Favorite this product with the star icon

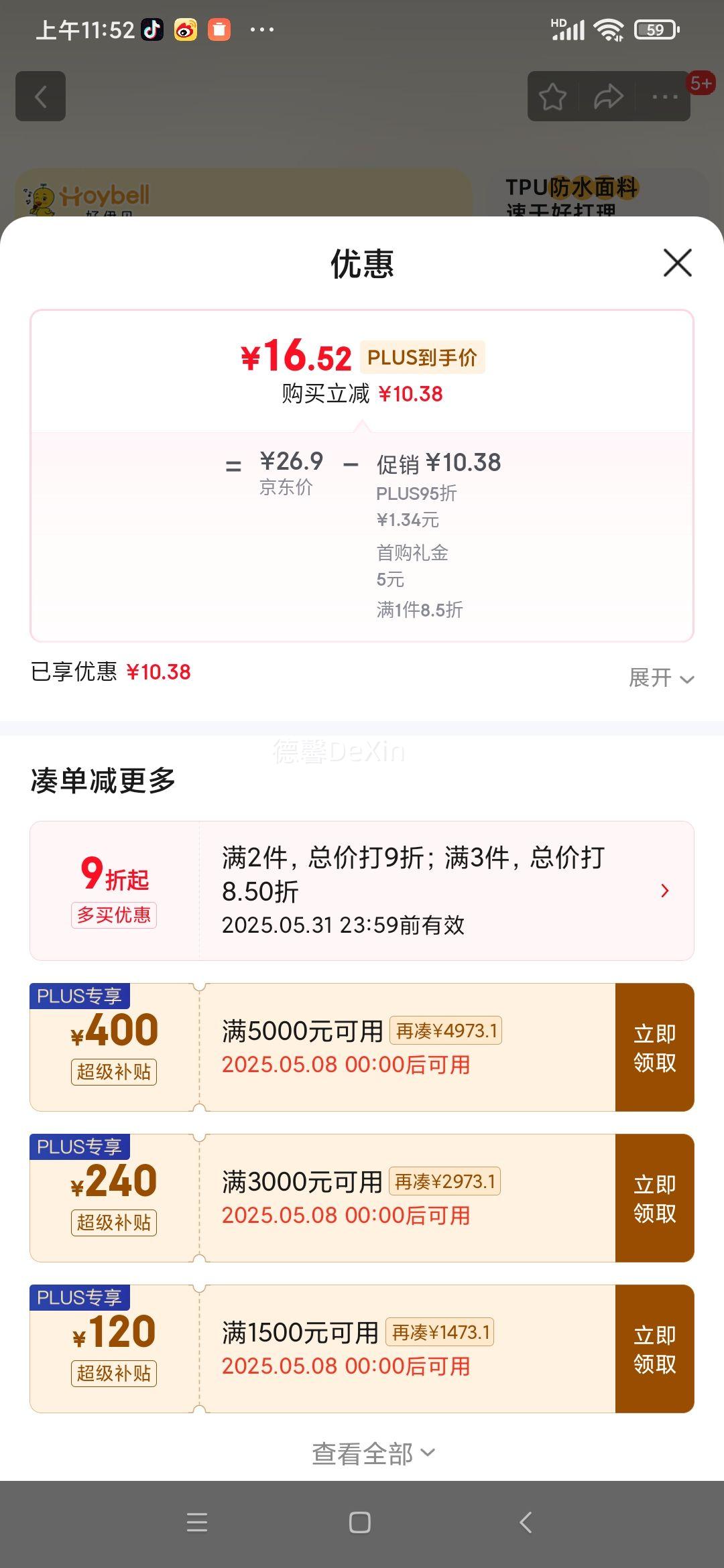[553, 97]
